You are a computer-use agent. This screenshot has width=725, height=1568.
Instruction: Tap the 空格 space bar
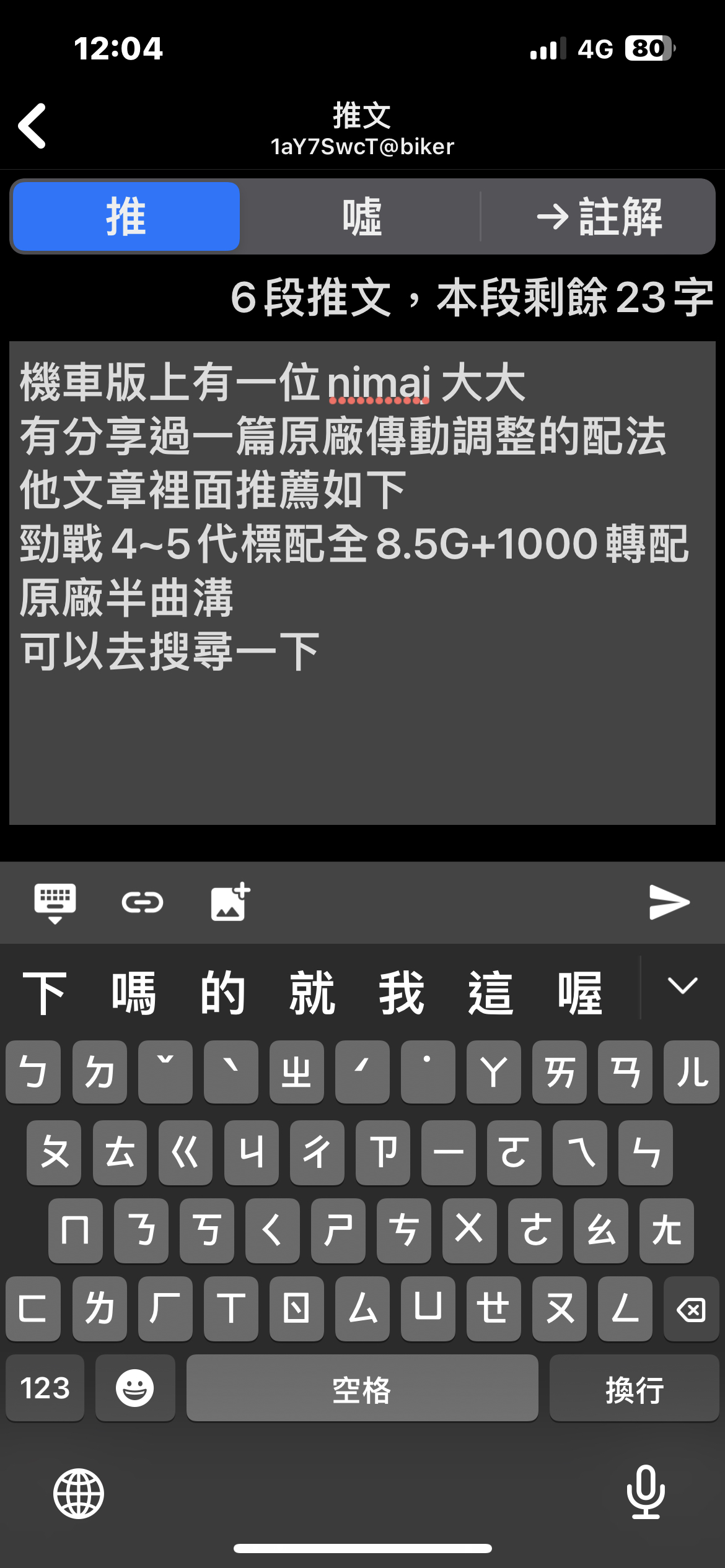pos(362,1388)
